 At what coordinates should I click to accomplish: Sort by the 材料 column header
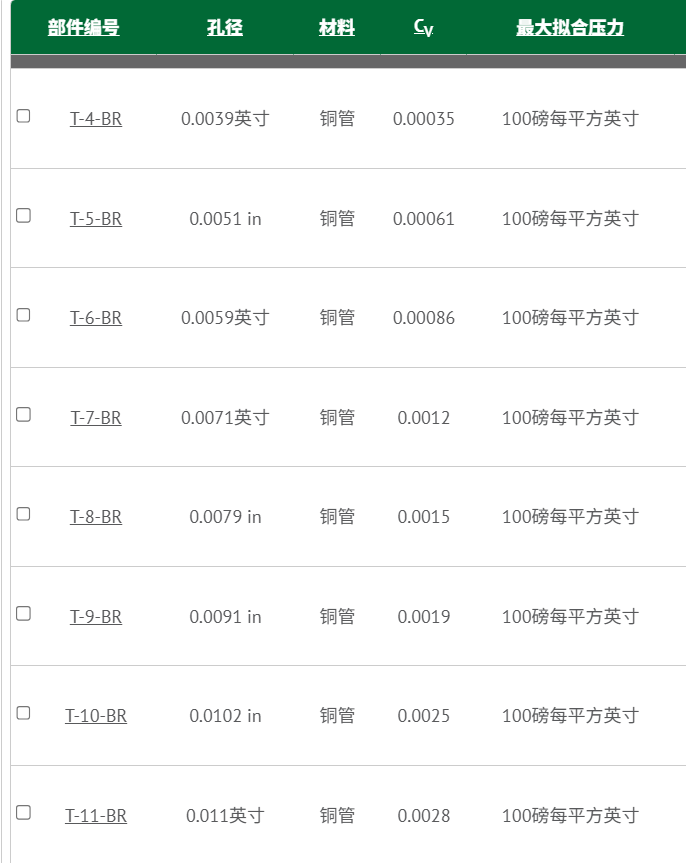[x=337, y=28]
